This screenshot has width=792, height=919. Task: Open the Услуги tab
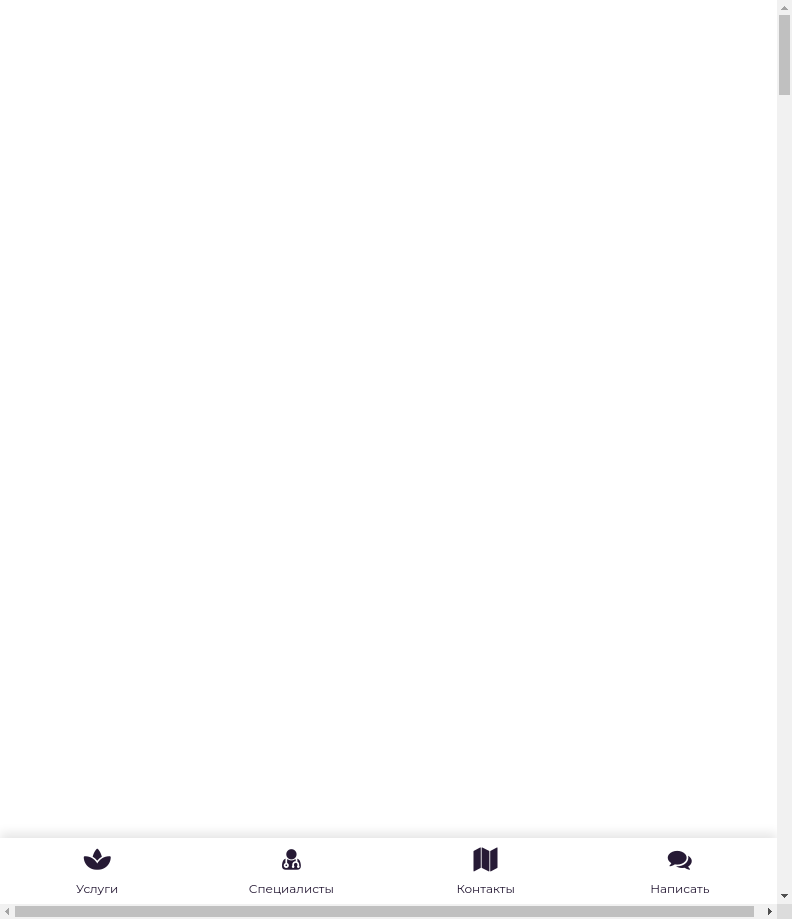click(97, 871)
